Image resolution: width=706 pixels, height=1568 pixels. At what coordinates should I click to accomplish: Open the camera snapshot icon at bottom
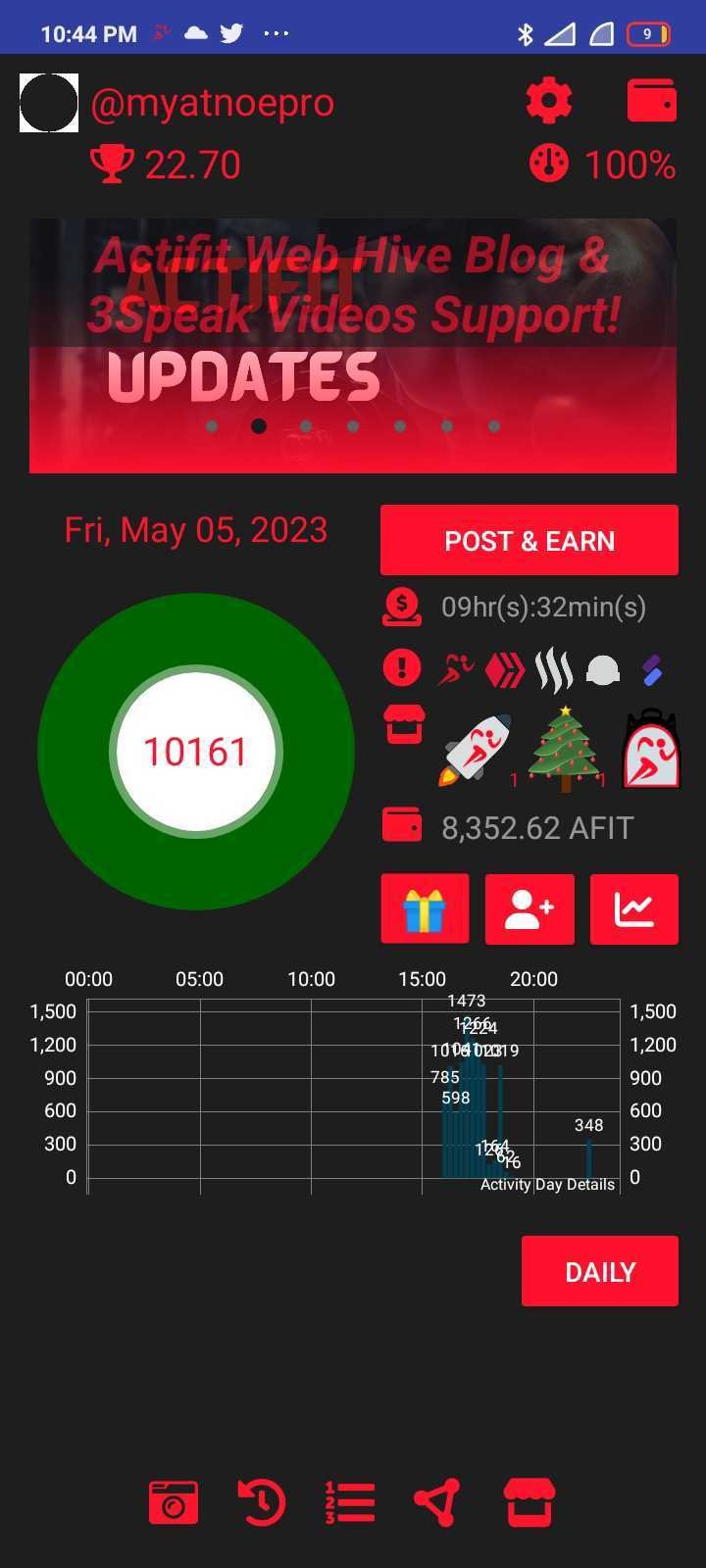point(174,1502)
